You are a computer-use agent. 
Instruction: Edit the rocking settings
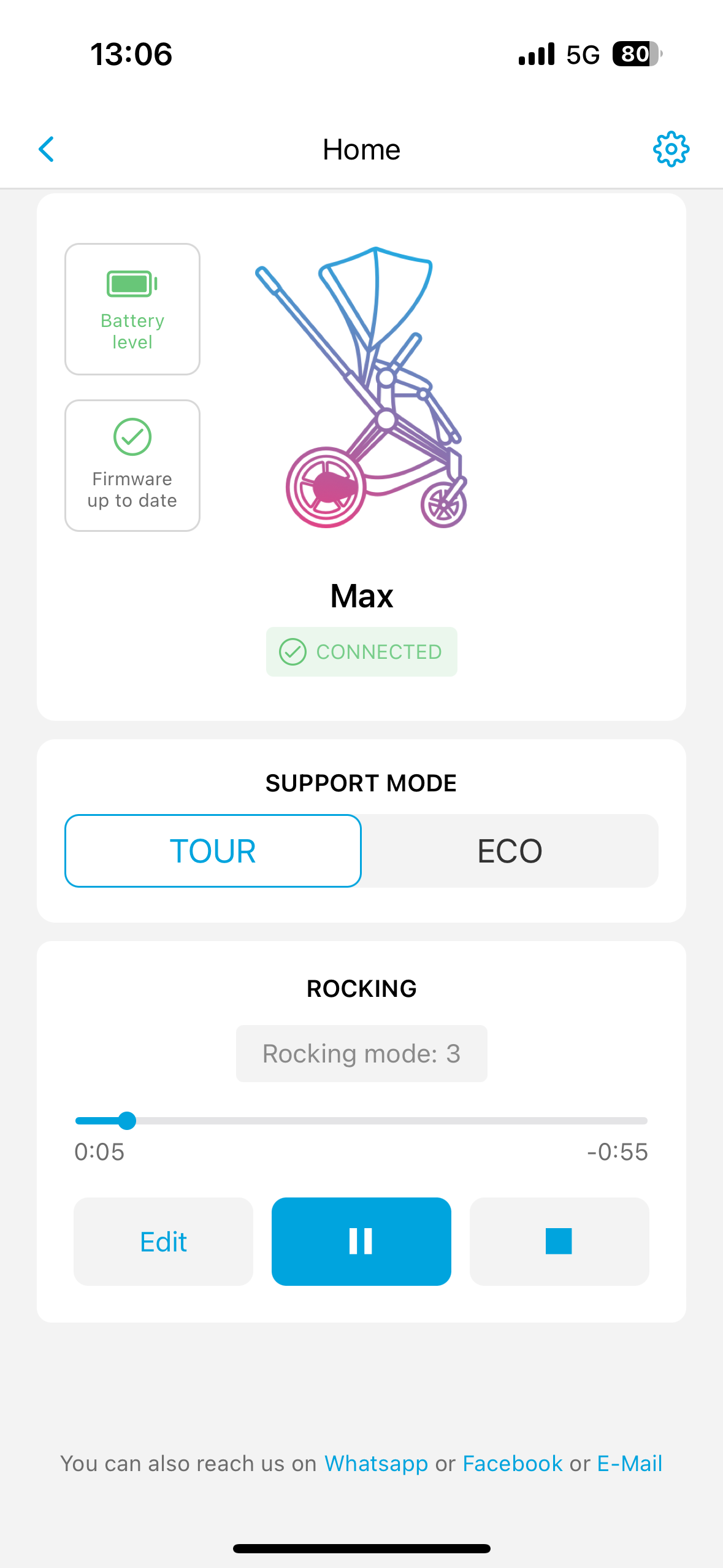click(163, 1242)
